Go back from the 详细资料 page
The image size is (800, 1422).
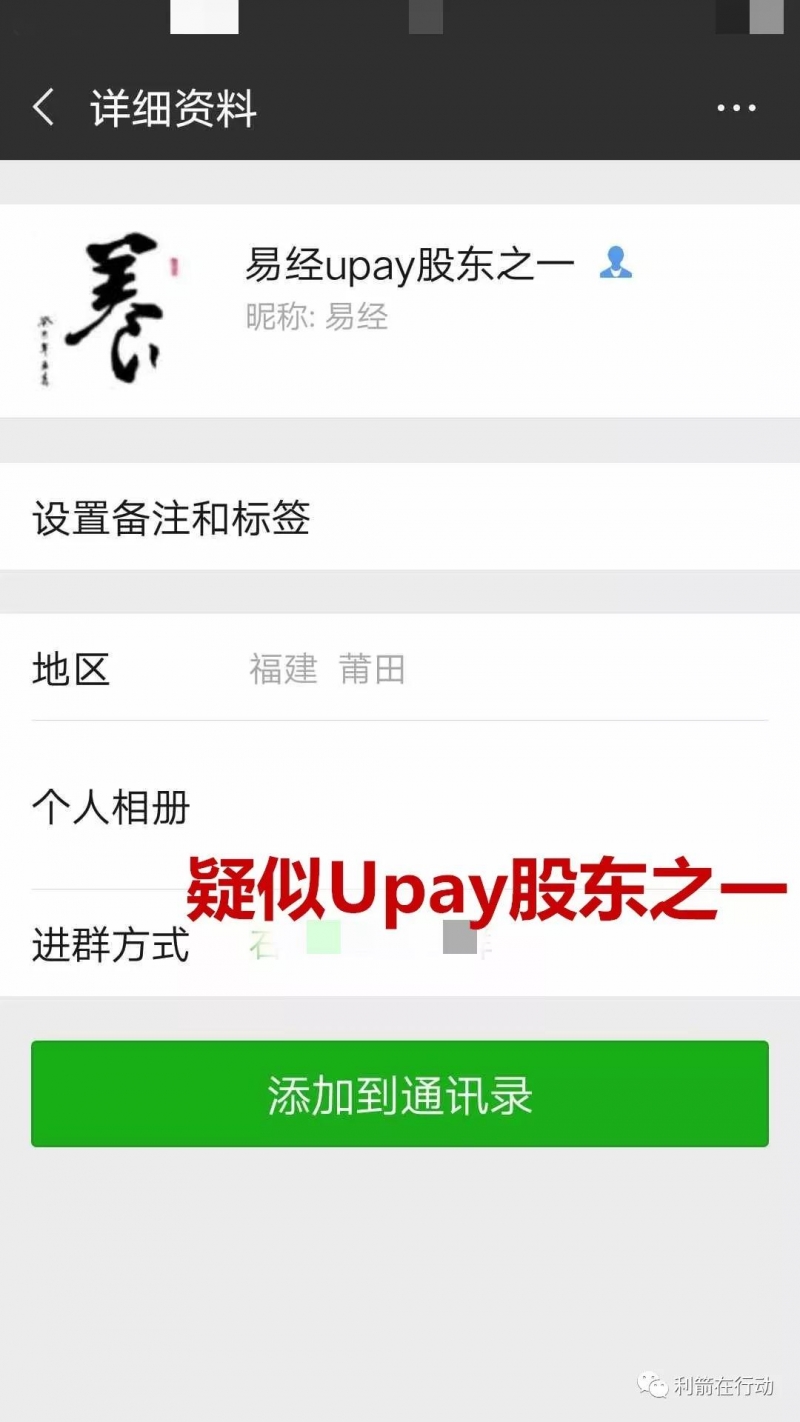click(x=44, y=108)
